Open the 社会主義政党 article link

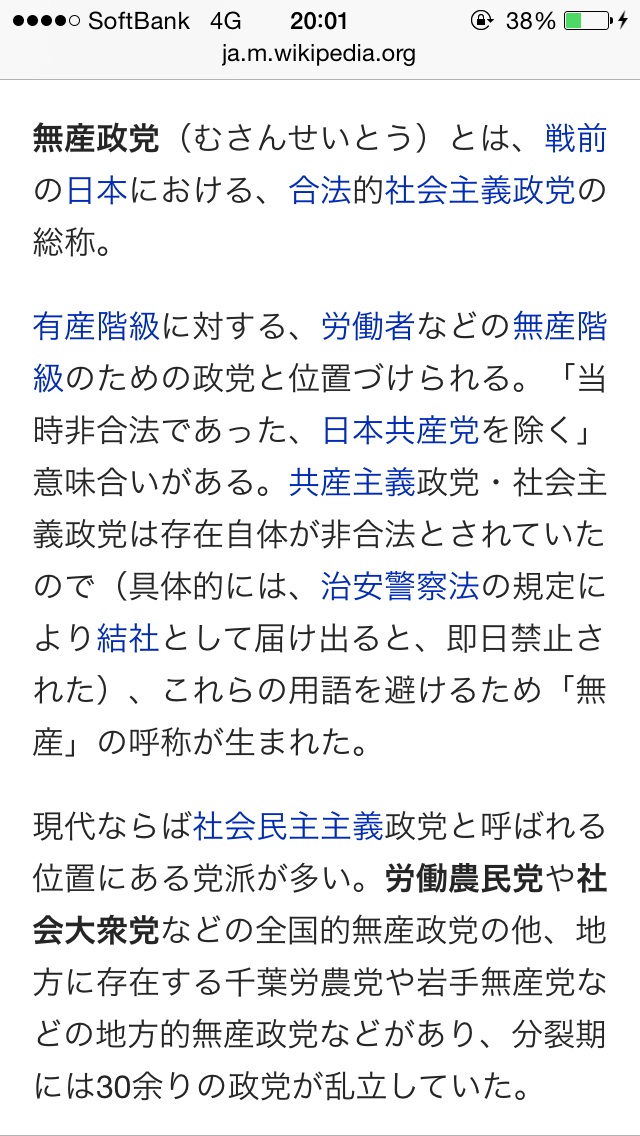pos(480,190)
